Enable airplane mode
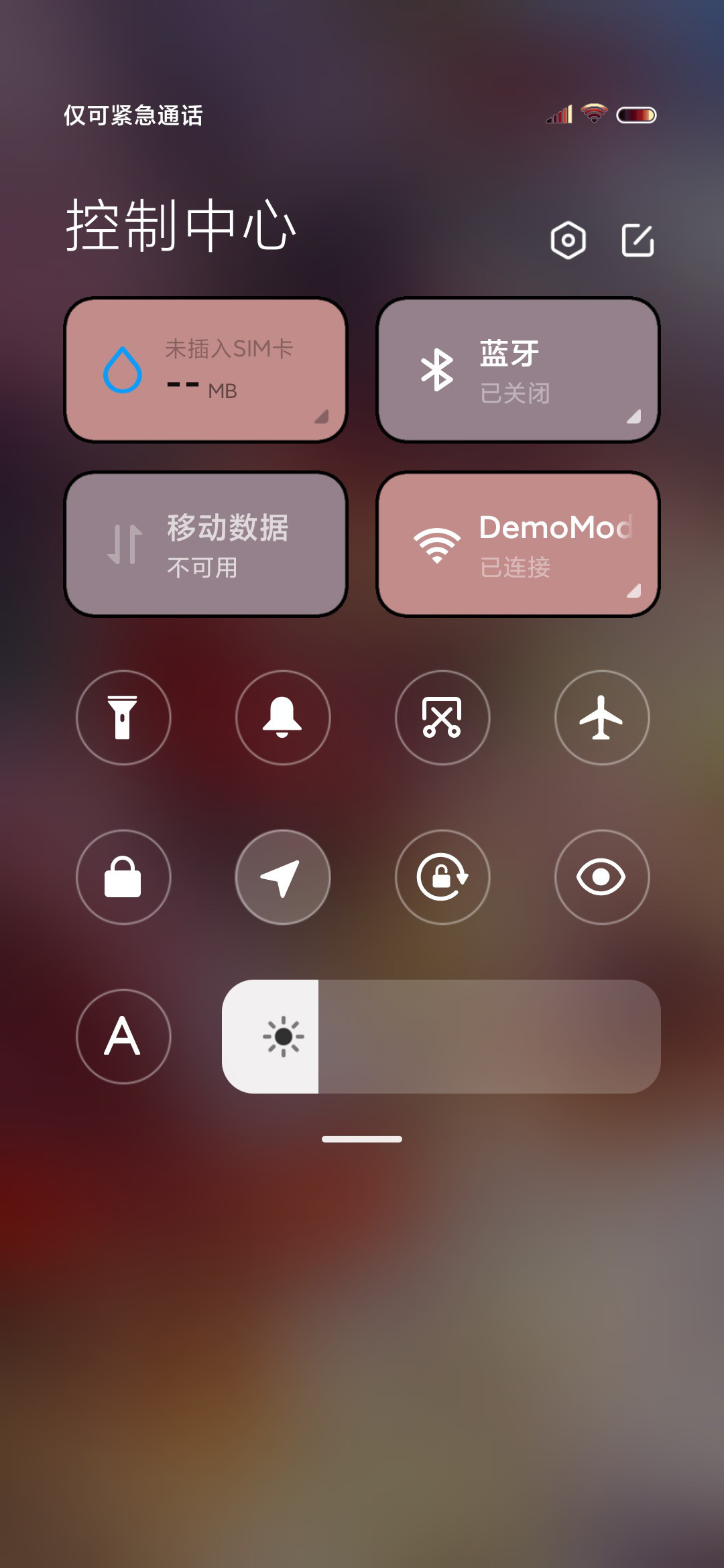The image size is (724, 1568). [602, 718]
